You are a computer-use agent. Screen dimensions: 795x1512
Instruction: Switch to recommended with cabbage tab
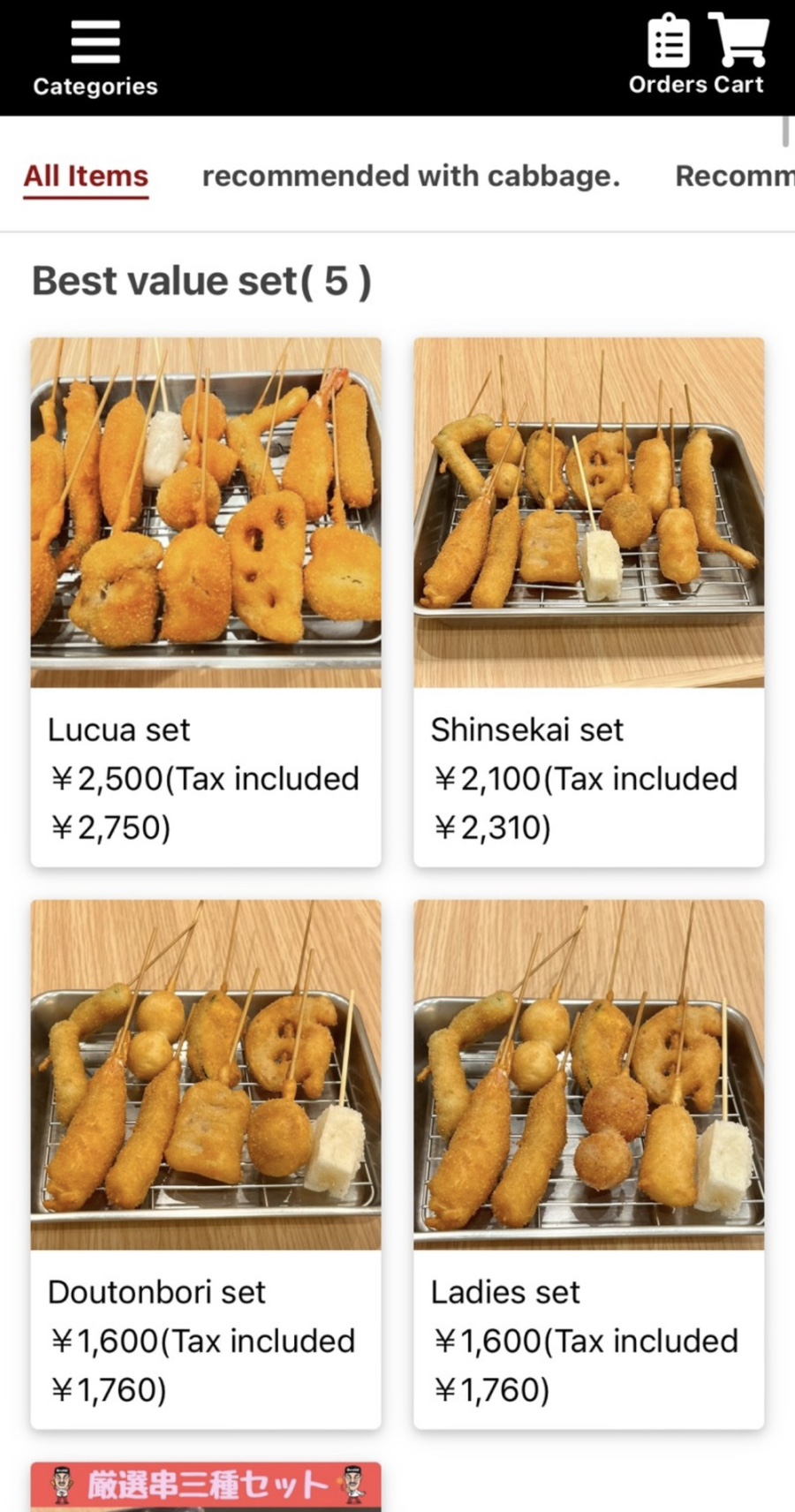click(x=411, y=176)
